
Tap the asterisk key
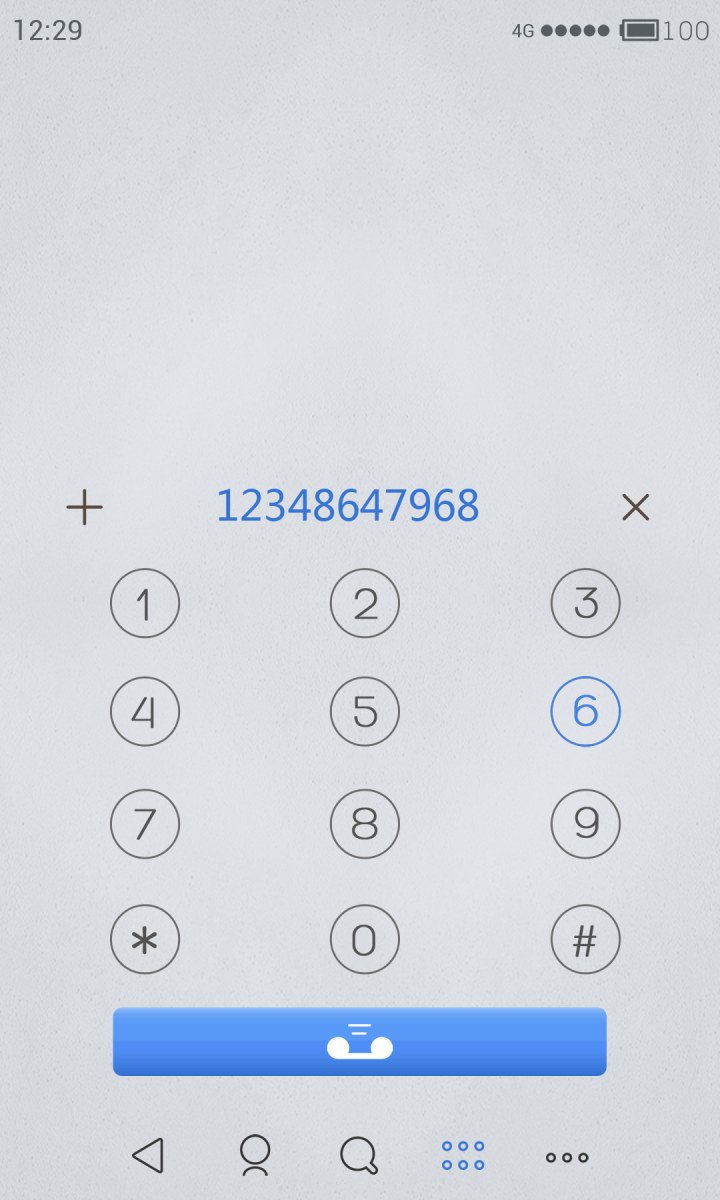145,940
